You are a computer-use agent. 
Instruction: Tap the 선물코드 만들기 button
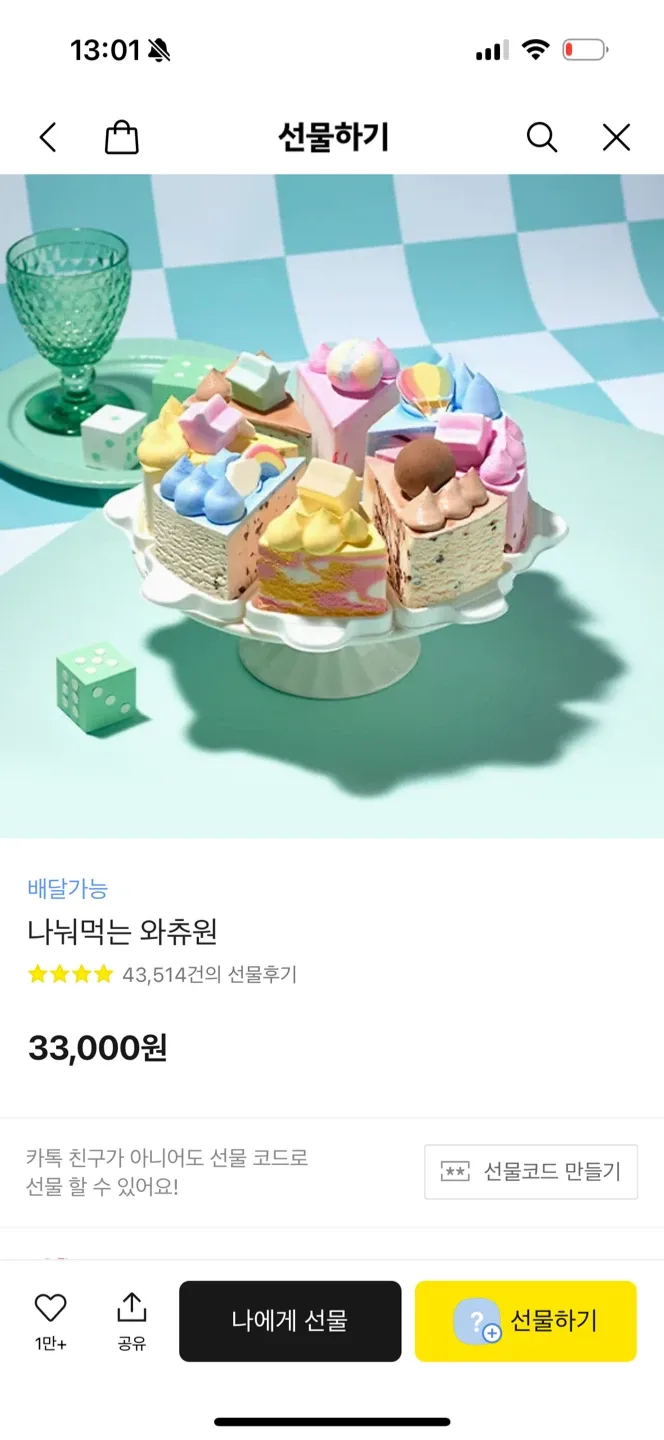[531, 1171]
